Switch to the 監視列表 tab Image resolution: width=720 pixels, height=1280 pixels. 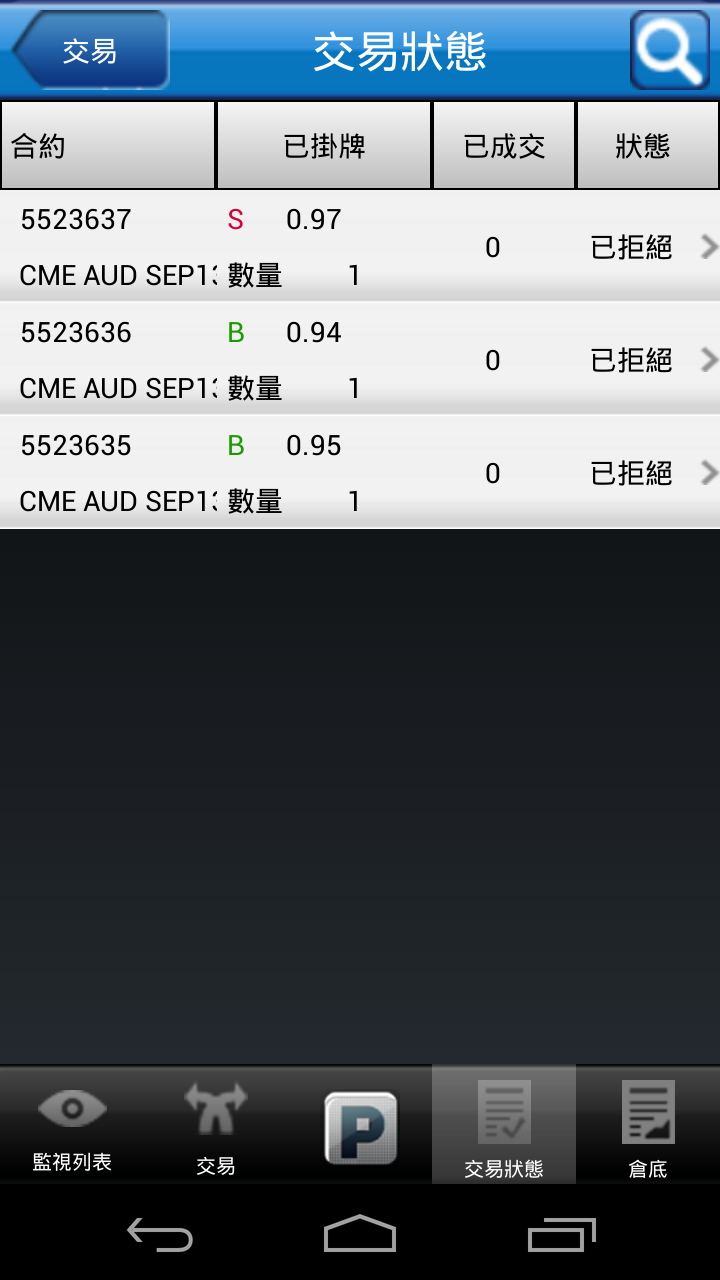[72, 1126]
